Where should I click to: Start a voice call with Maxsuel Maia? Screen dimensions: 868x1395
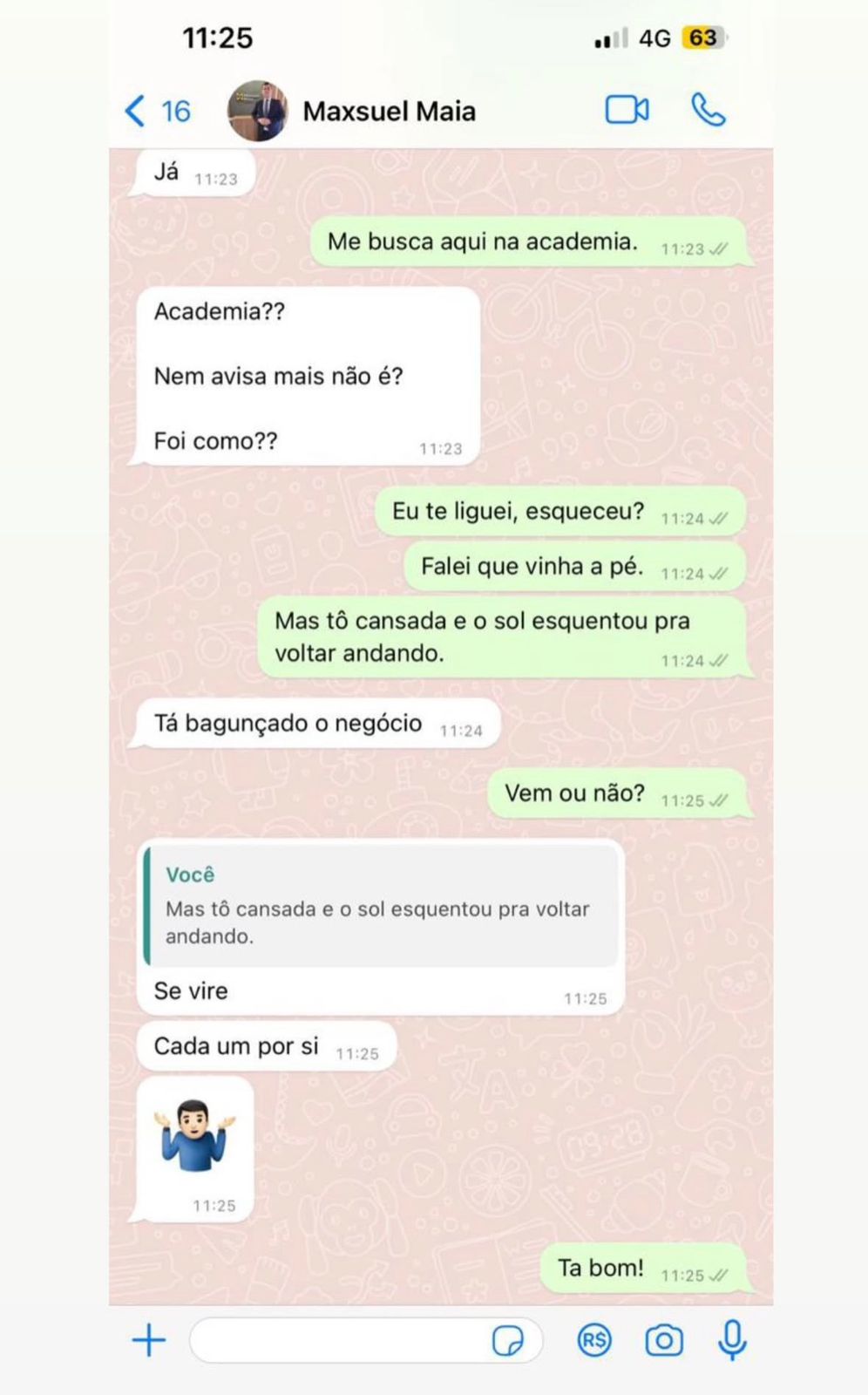coord(708,110)
